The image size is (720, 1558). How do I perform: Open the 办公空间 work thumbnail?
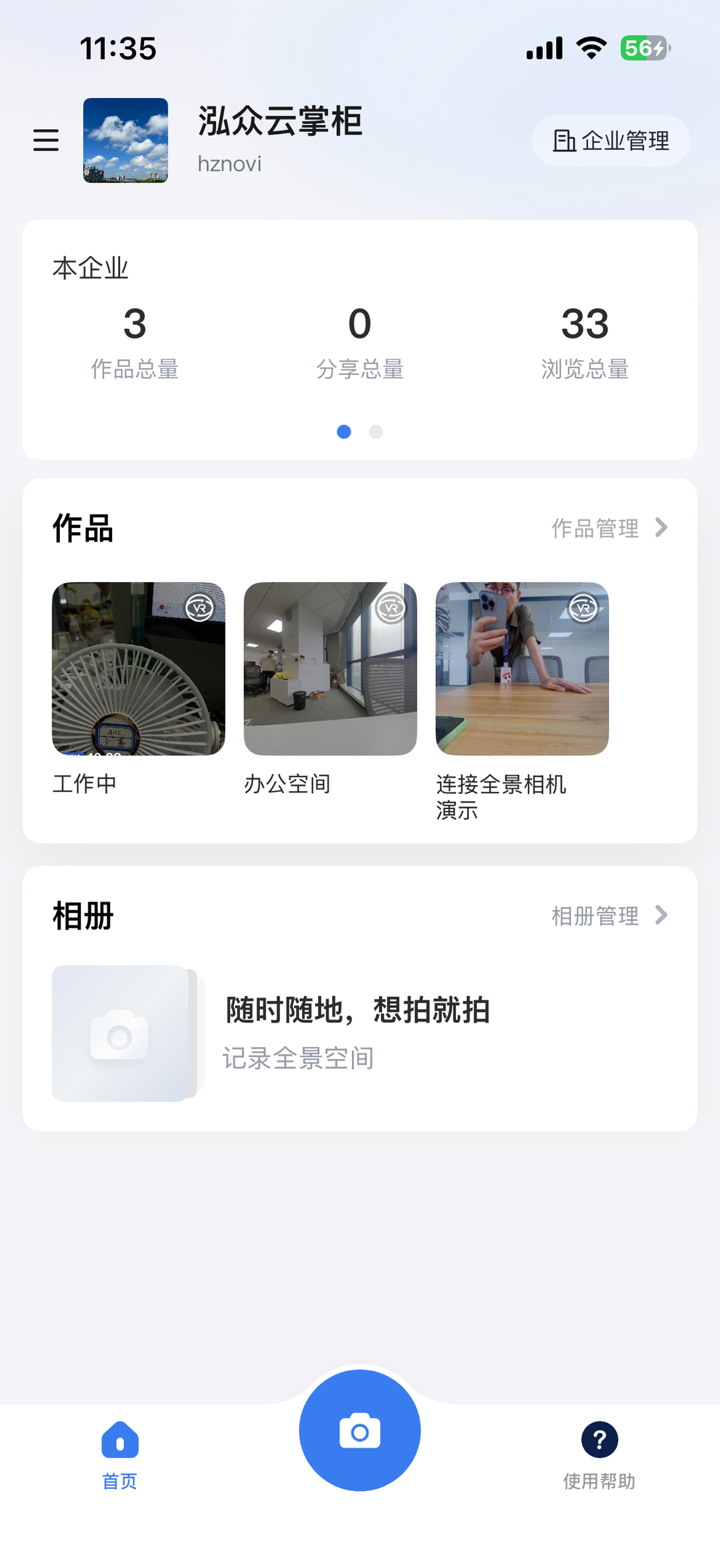pos(330,668)
